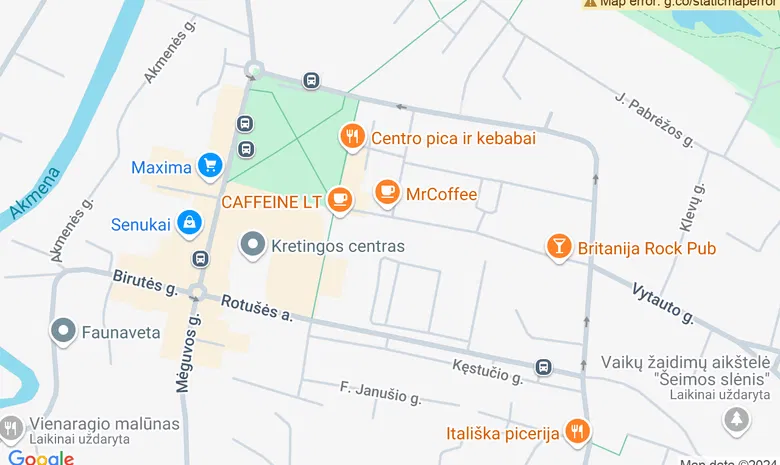
Task: Select Itališka picerija restaurant pin
Action: point(576,432)
